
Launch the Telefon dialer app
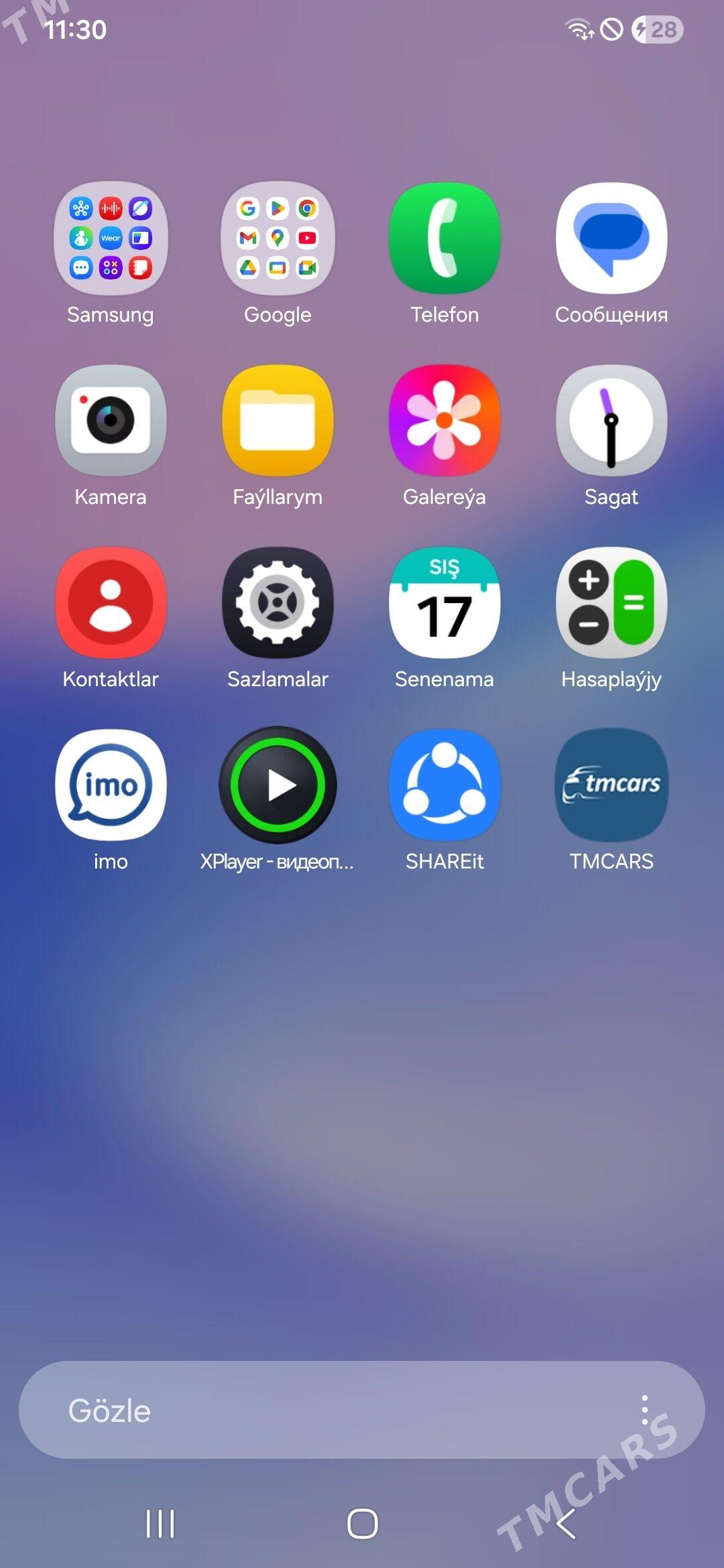(444, 239)
